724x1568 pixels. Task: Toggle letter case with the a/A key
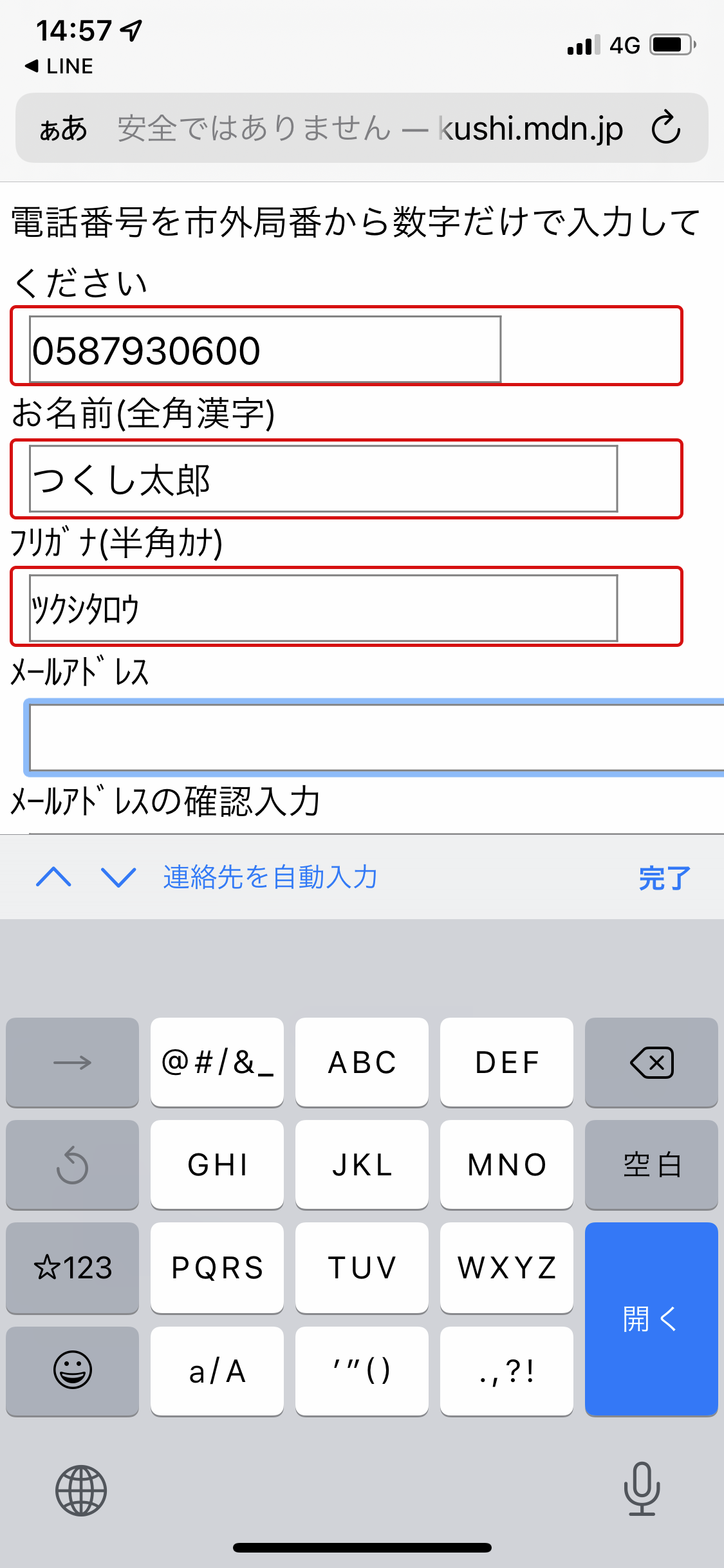[217, 1371]
